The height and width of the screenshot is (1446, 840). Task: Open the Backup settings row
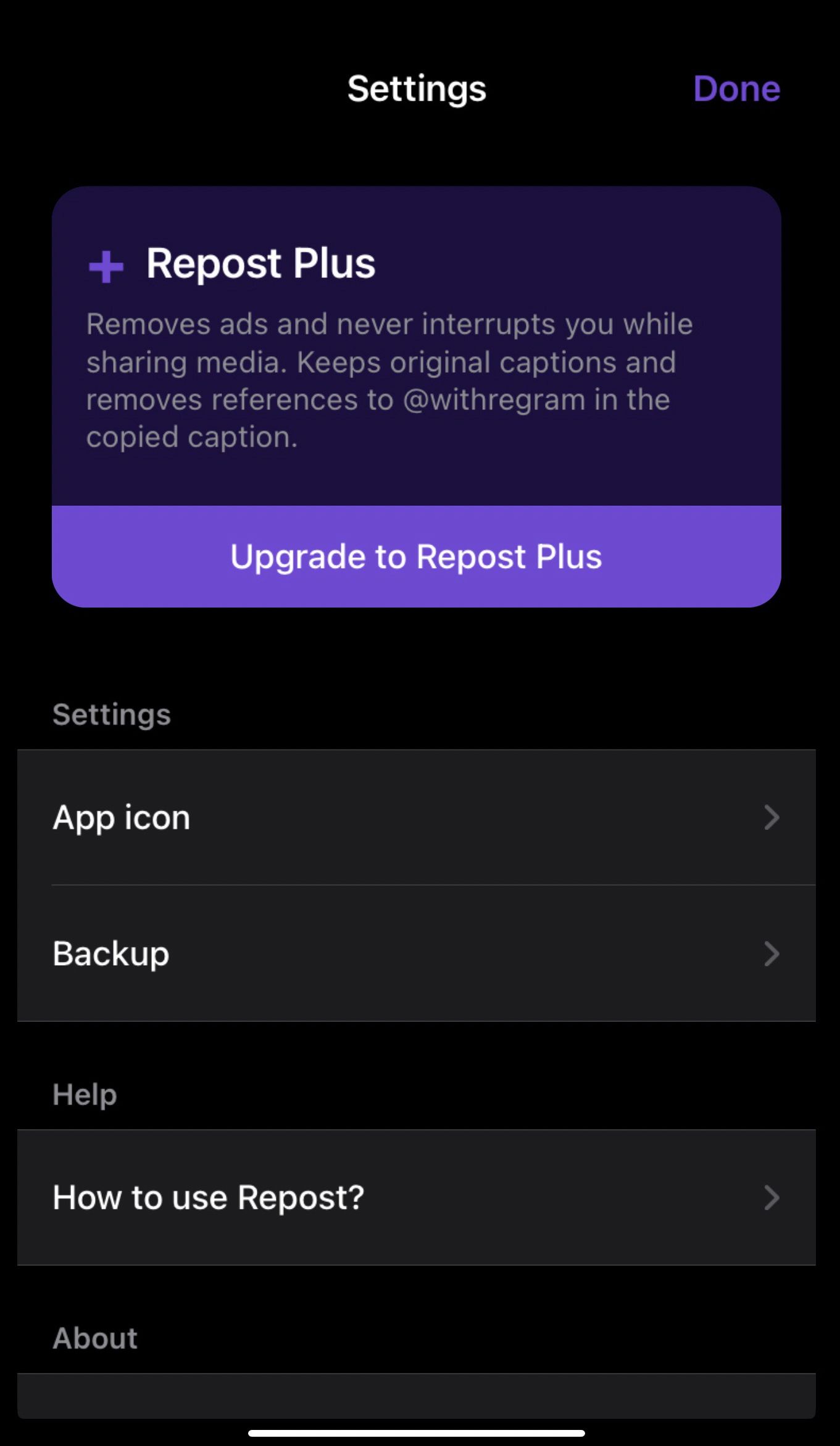click(x=416, y=953)
